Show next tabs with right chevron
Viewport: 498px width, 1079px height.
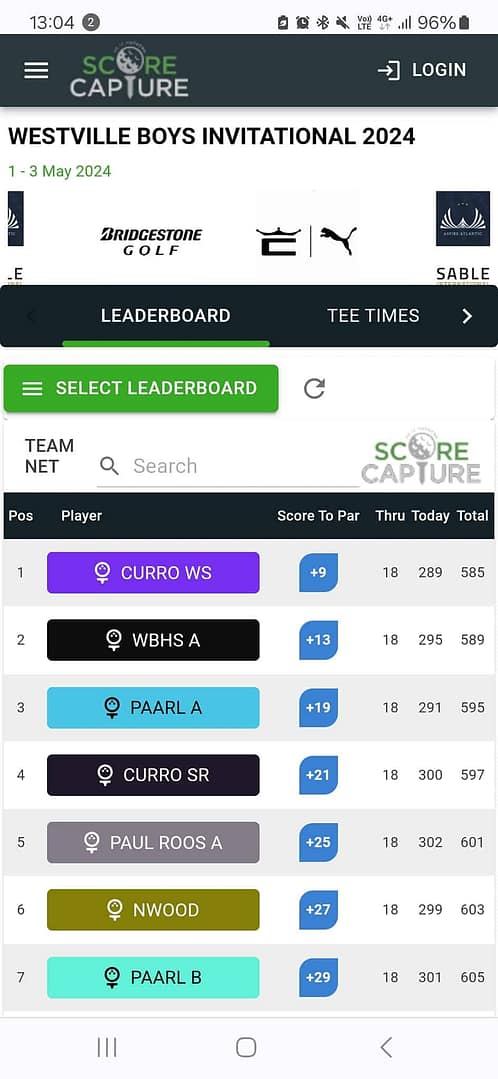[x=467, y=316]
